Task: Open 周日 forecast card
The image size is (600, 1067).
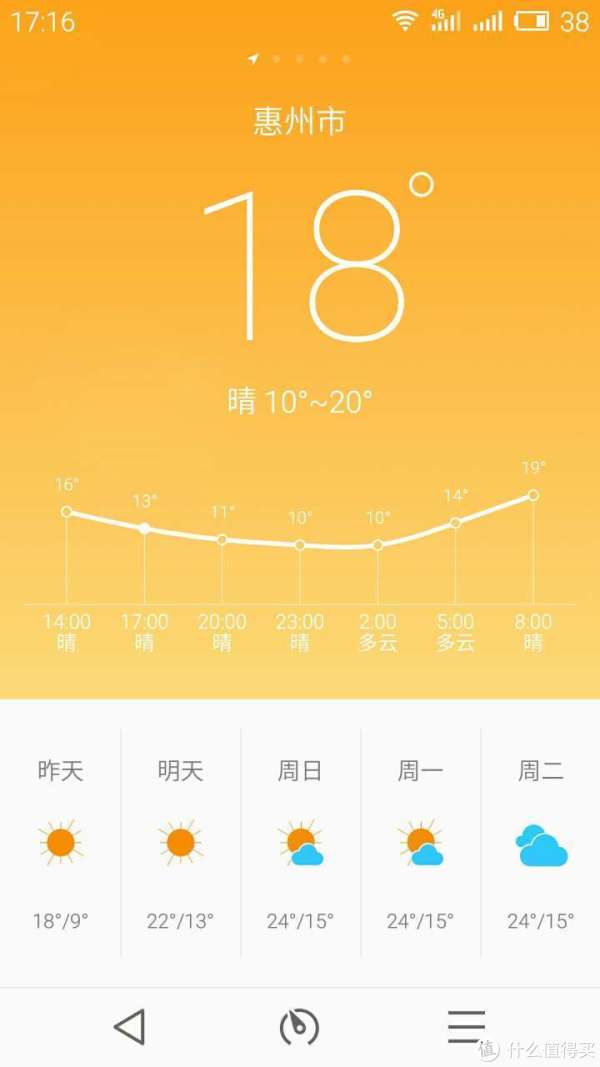Action: pyautogui.click(x=300, y=843)
